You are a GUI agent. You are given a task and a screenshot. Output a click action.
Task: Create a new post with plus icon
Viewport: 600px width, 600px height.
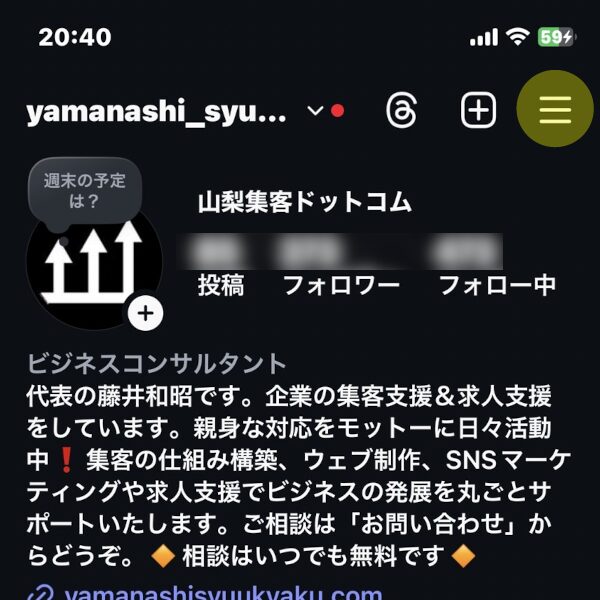point(478,111)
